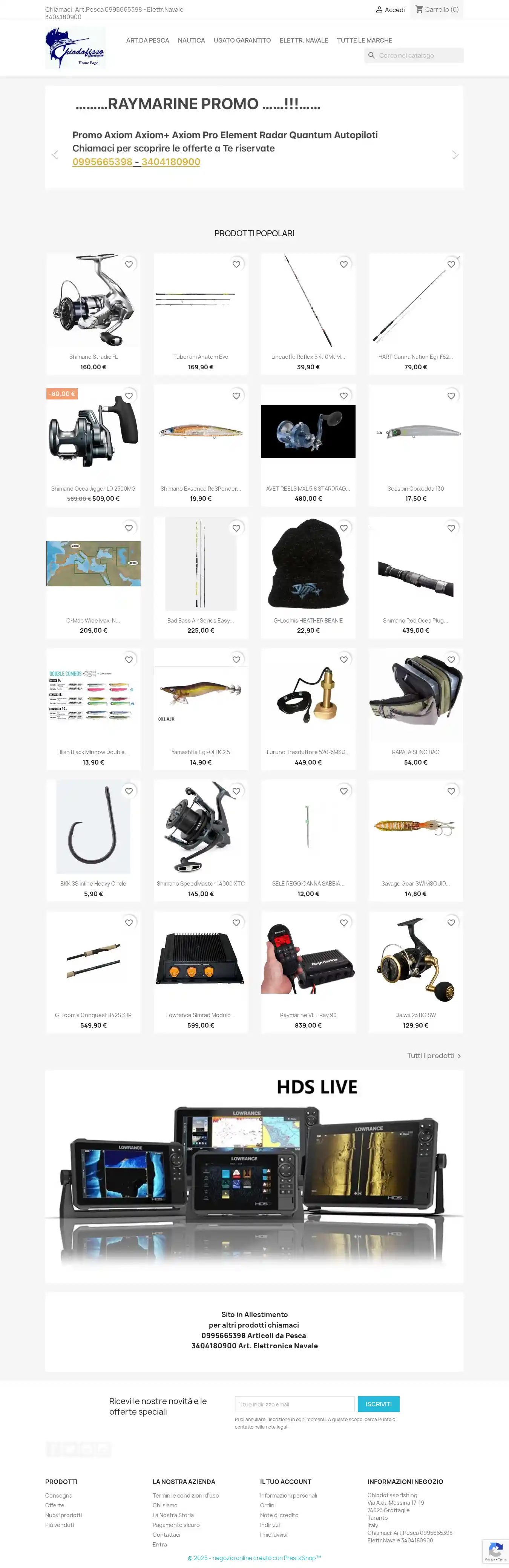Show next promo slide with right arrow
The width and height of the screenshot is (509, 1568).
(455, 155)
